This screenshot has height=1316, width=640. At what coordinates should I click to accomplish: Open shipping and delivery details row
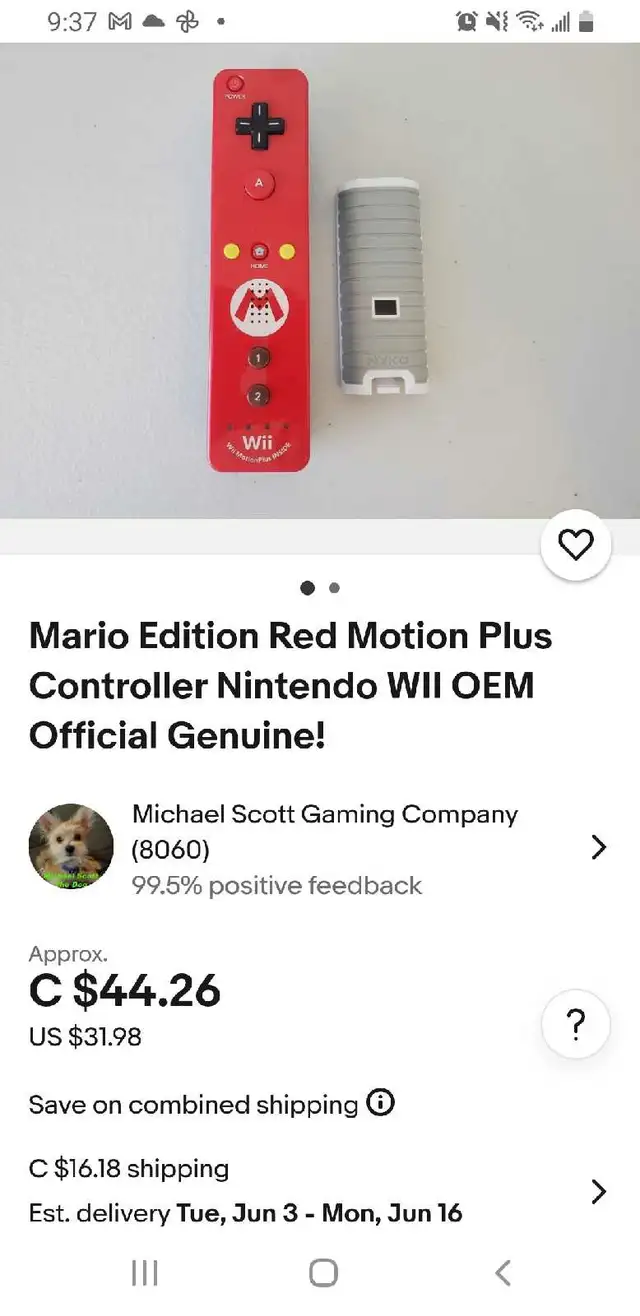tap(320, 1190)
